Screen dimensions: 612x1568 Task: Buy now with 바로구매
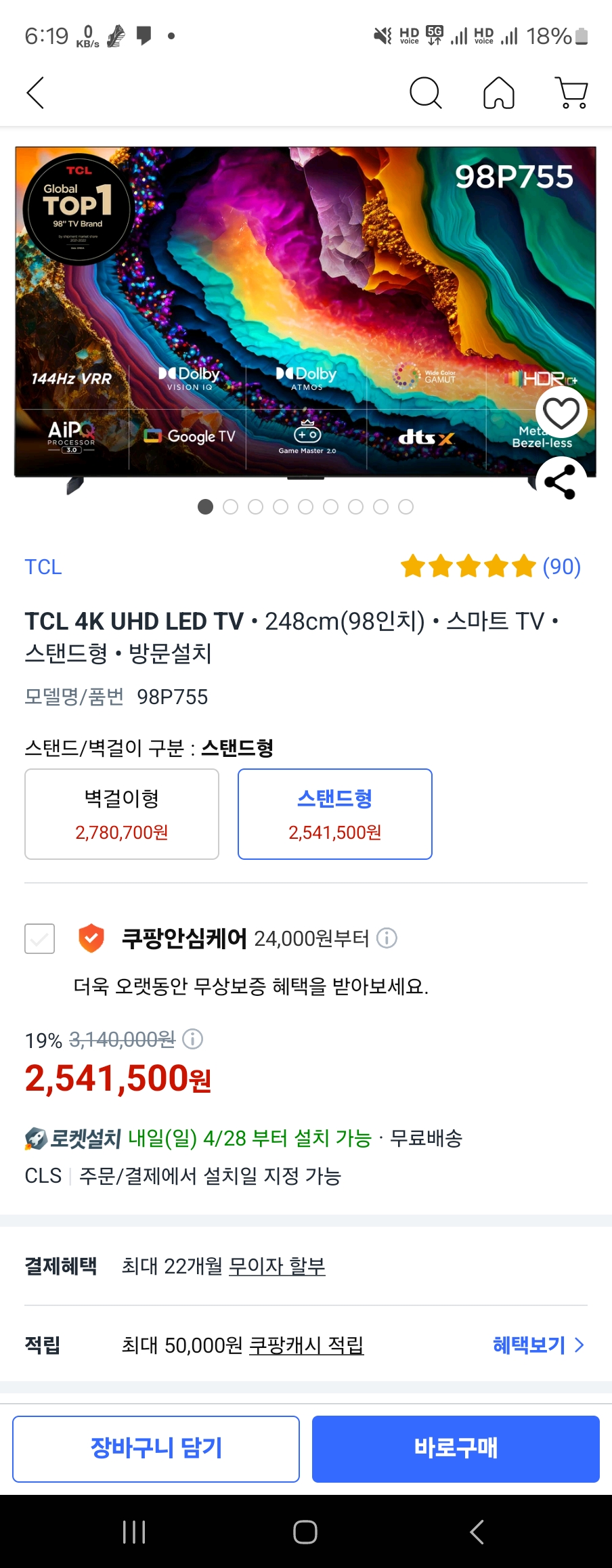point(456,1449)
